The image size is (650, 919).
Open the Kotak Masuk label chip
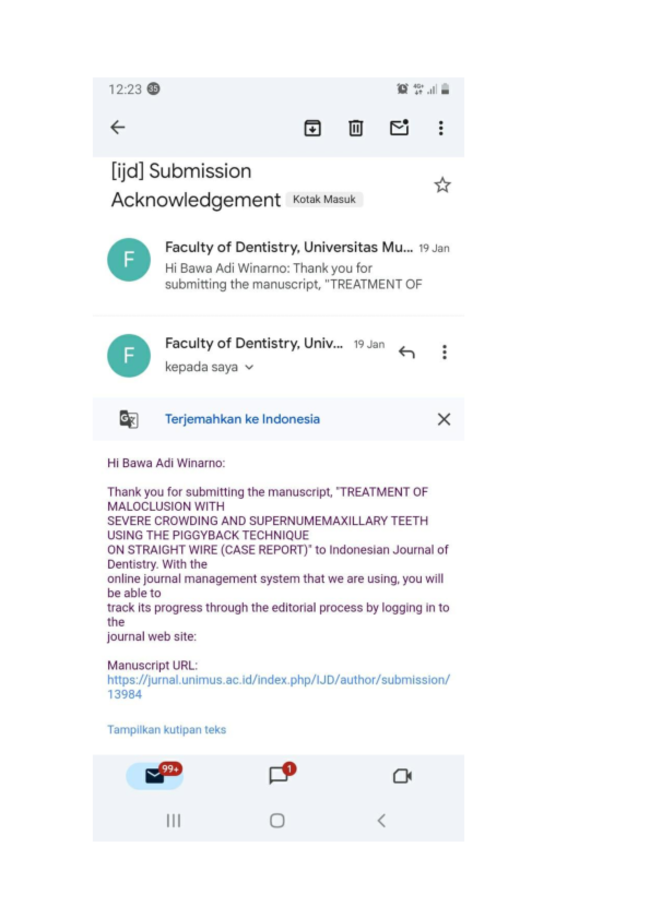coord(324,200)
